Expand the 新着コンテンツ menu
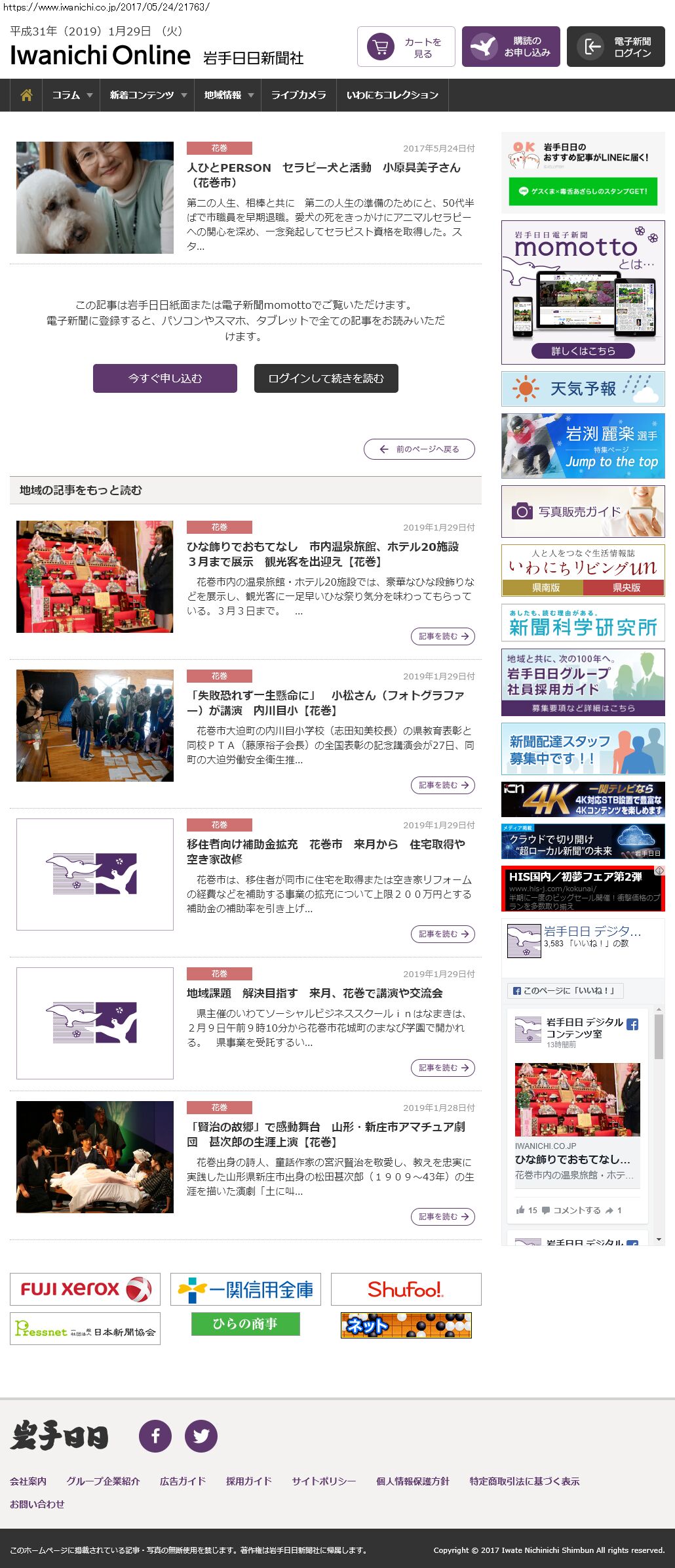 pyautogui.click(x=147, y=95)
